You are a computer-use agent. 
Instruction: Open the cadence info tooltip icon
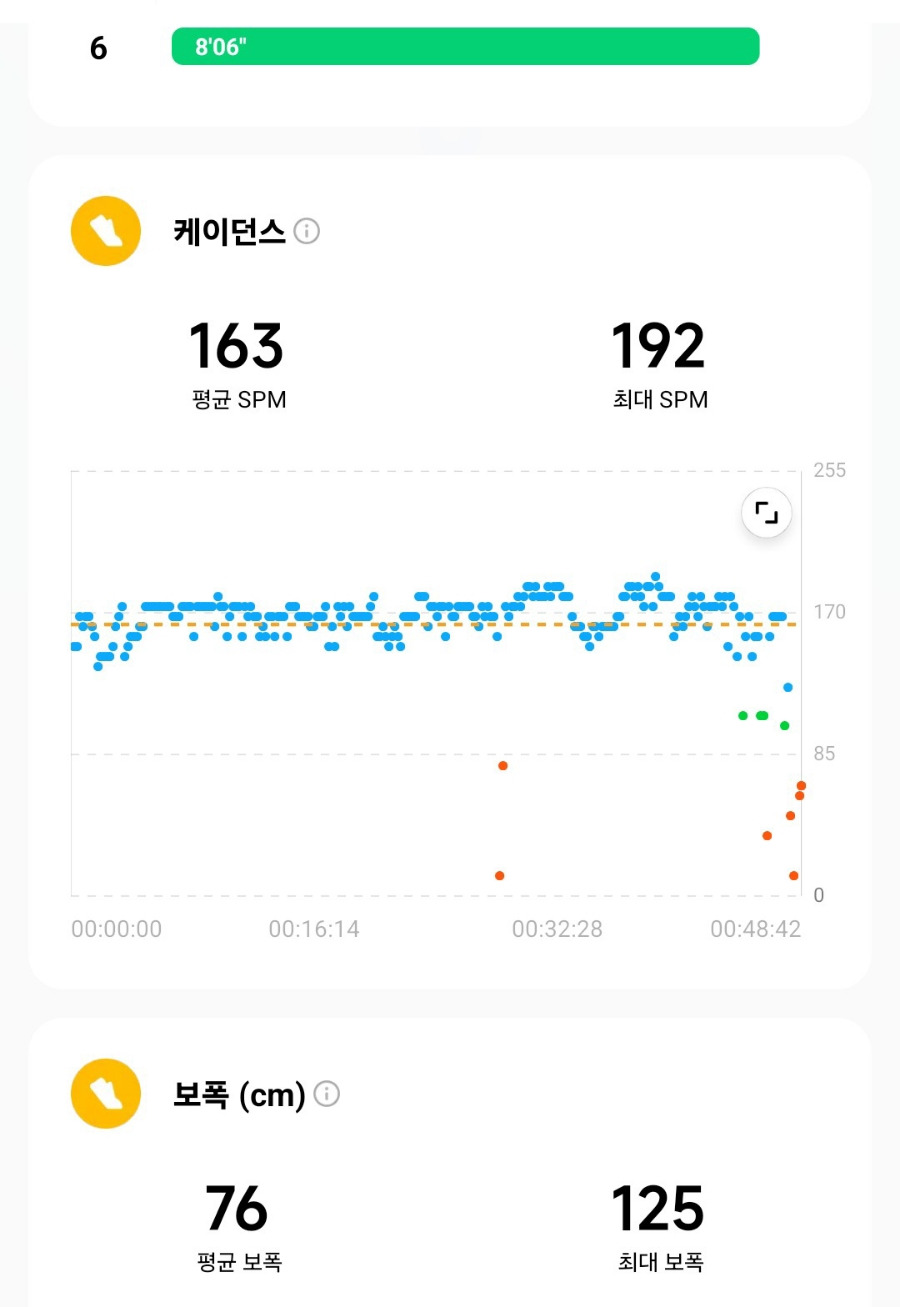point(308,232)
